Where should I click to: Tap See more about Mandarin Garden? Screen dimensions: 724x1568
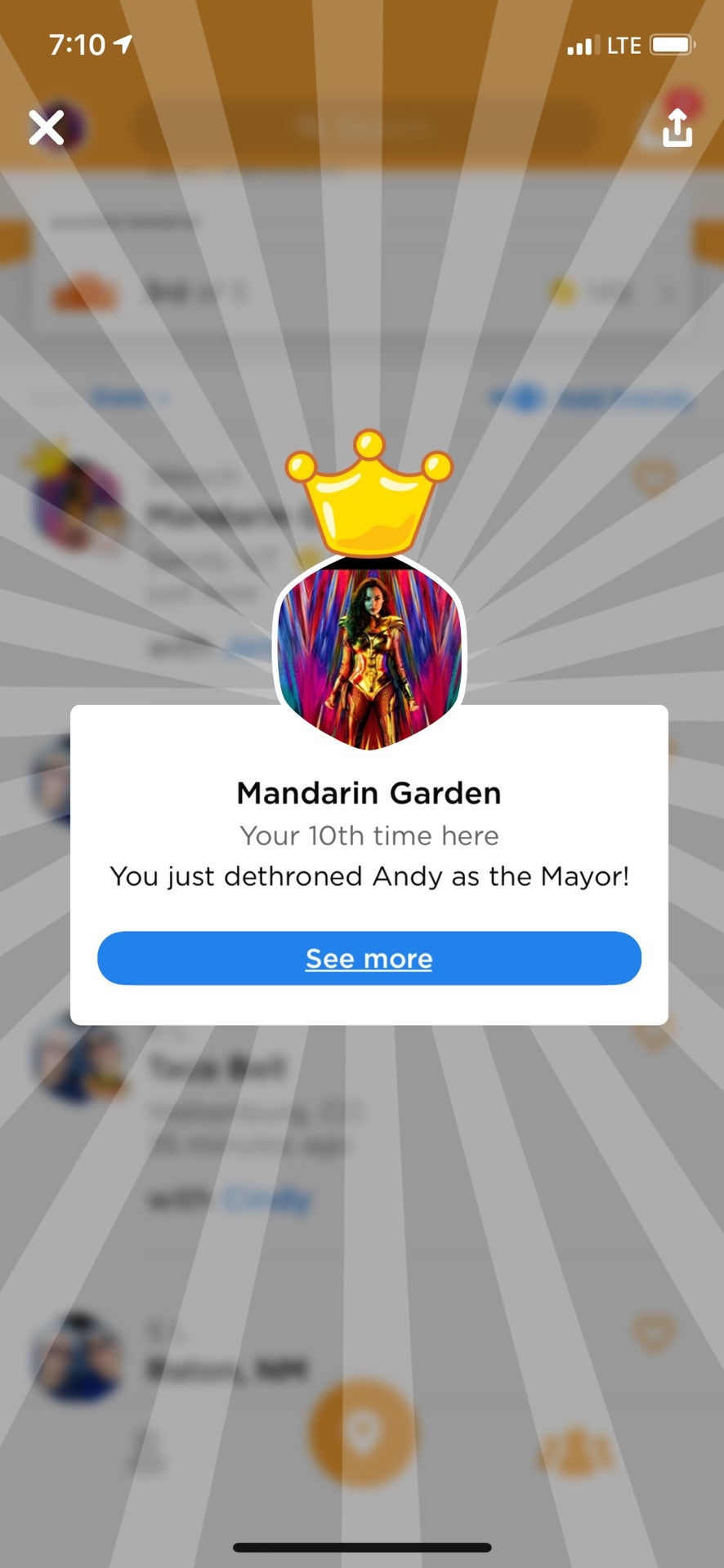click(x=369, y=958)
